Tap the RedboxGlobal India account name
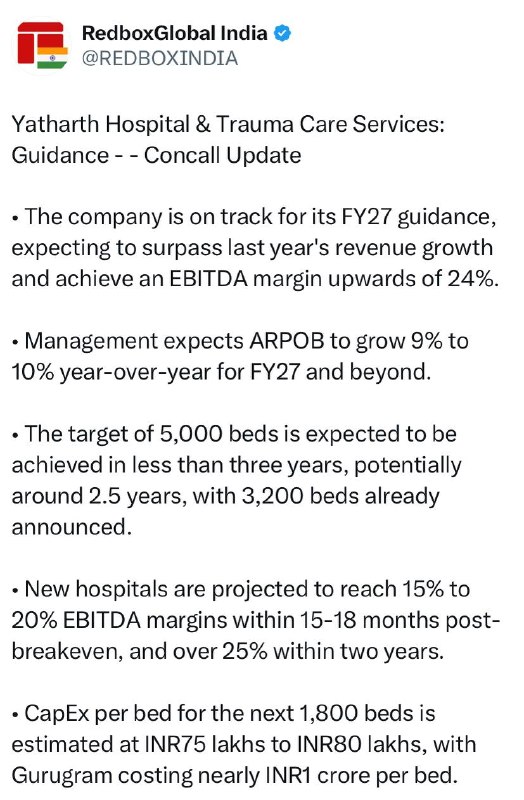 (x=174, y=33)
